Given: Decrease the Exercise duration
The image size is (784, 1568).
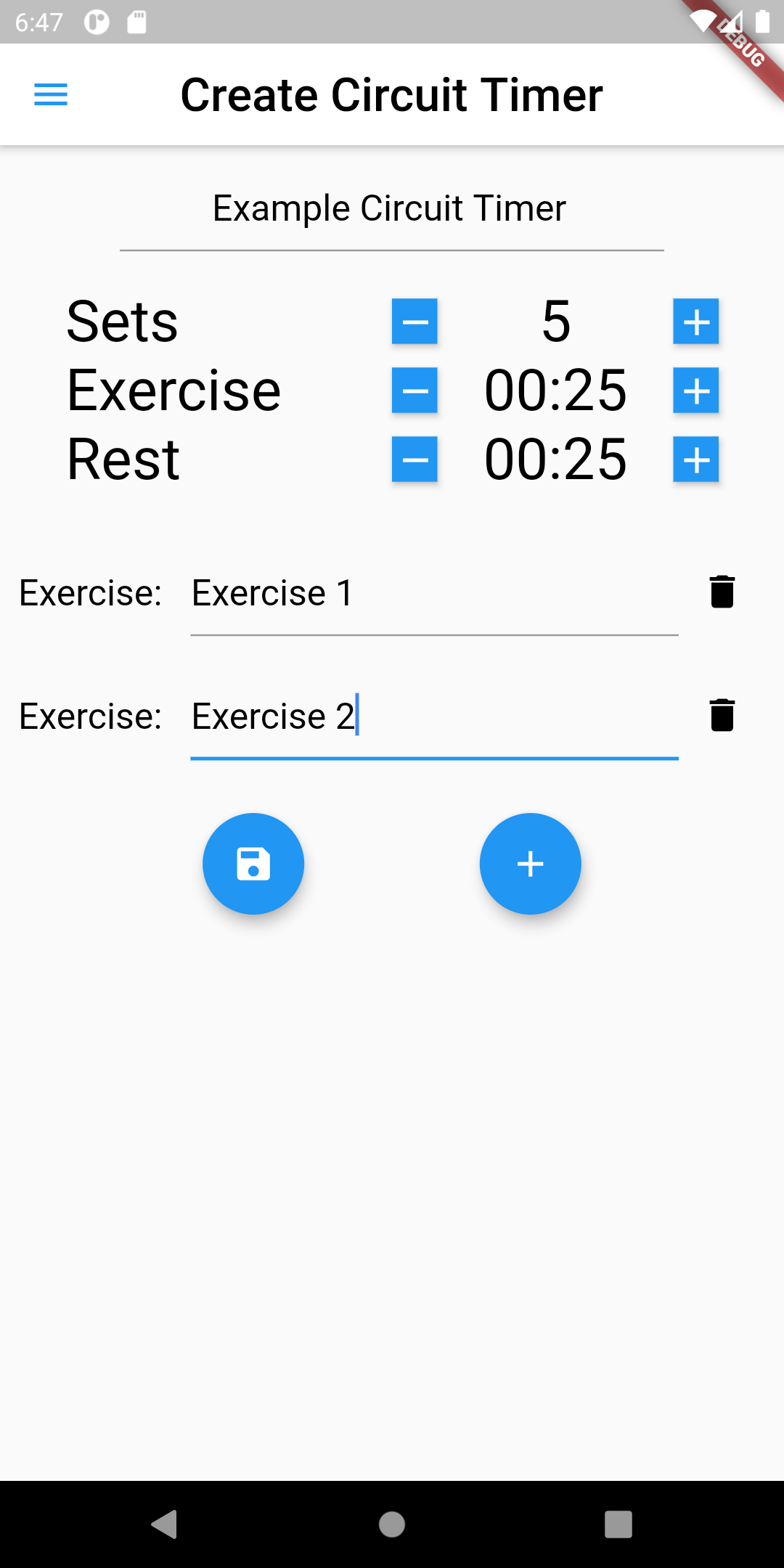Looking at the screenshot, I should pos(415,391).
